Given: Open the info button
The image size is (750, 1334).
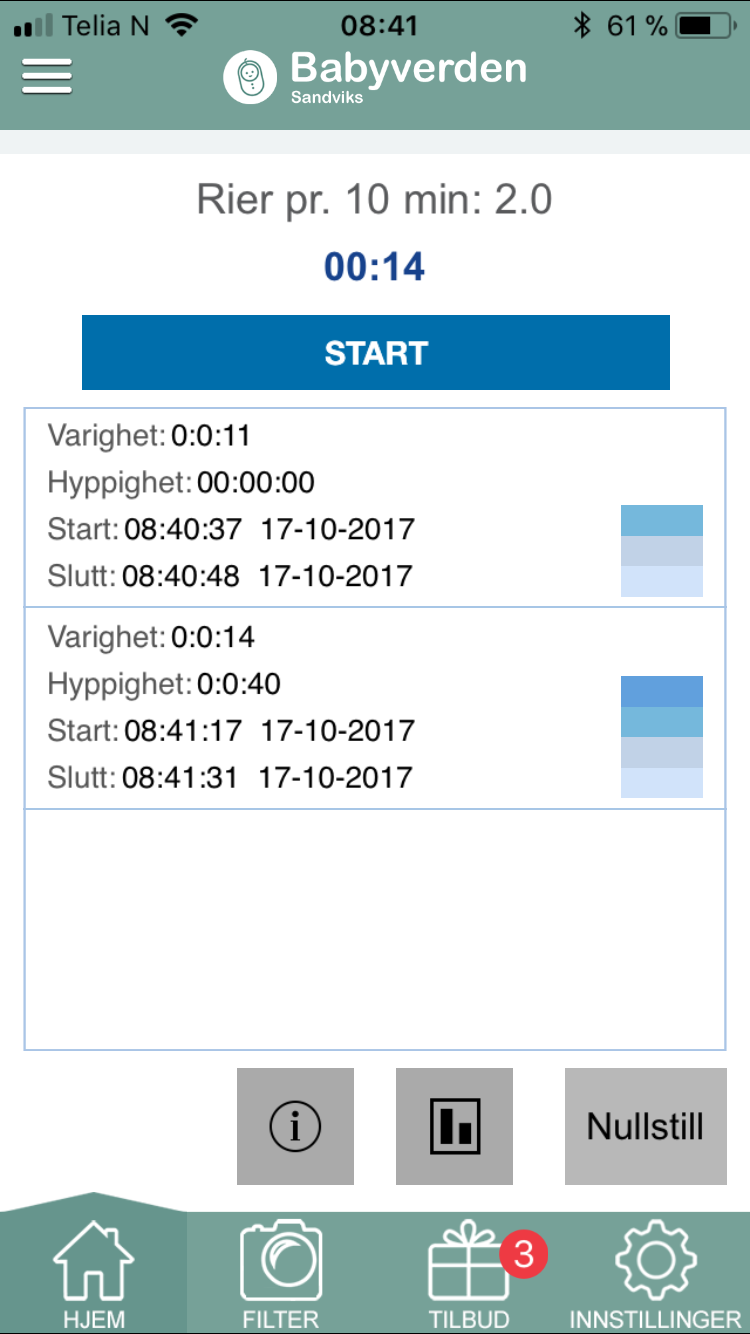Looking at the screenshot, I should (295, 1126).
